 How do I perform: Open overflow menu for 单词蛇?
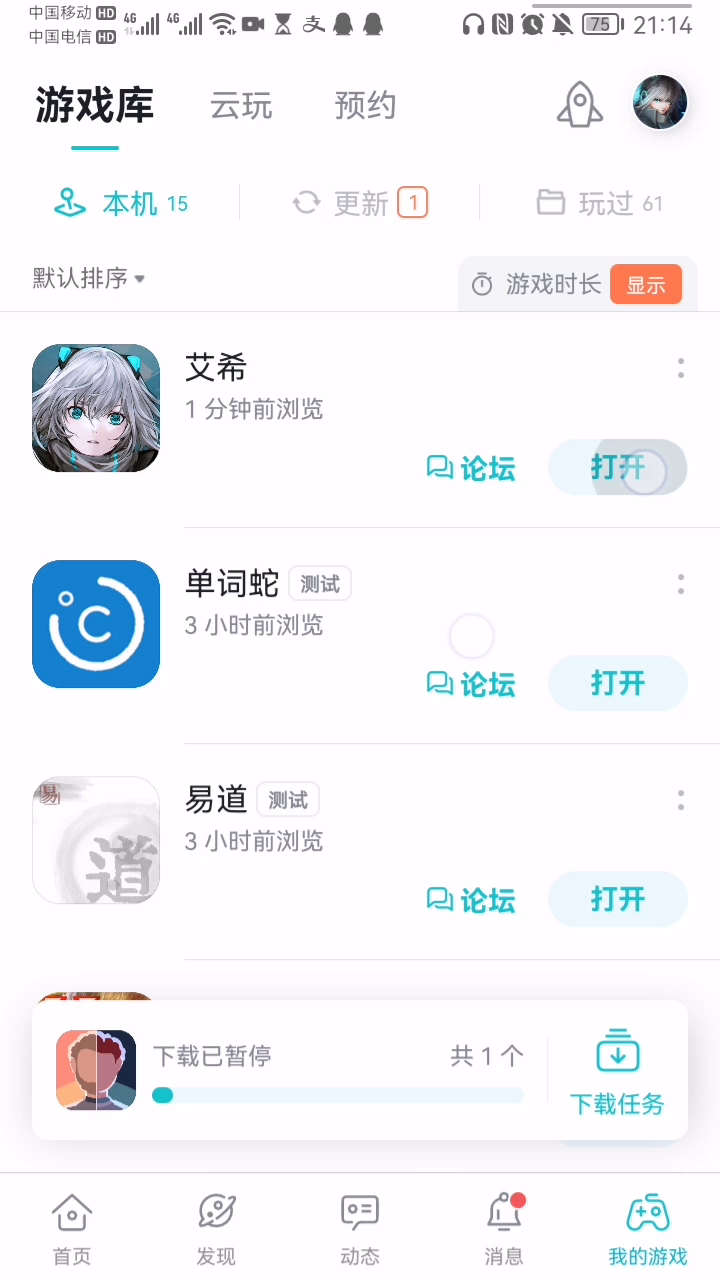(681, 584)
